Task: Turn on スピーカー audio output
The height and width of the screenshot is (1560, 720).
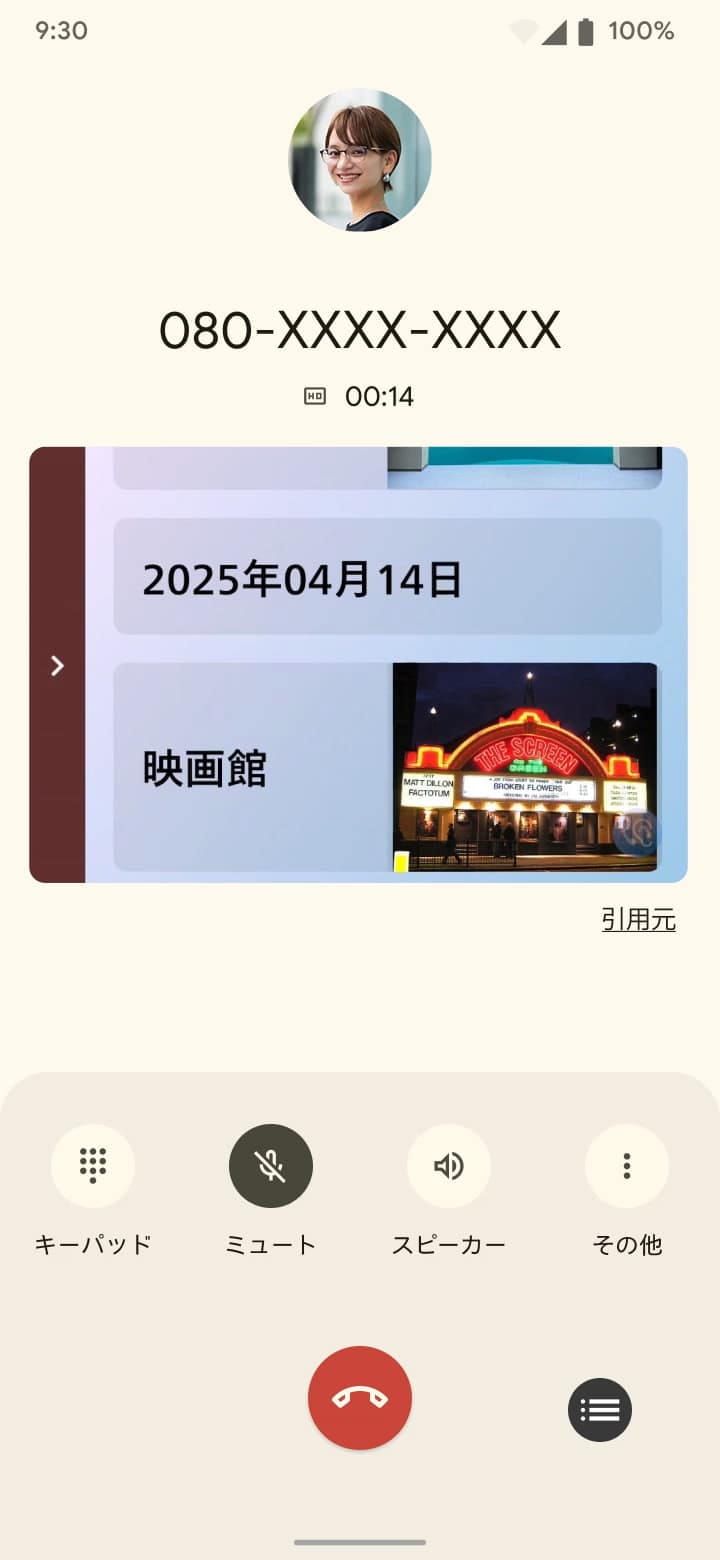Action: [449, 1166]
